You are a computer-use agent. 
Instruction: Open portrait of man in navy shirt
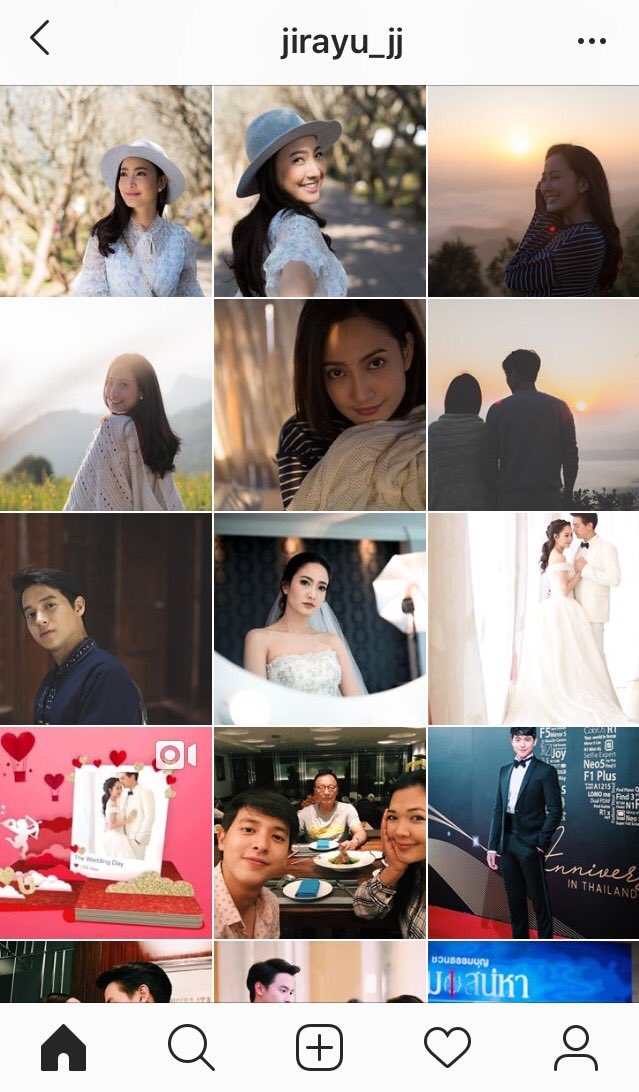[105, 619]
